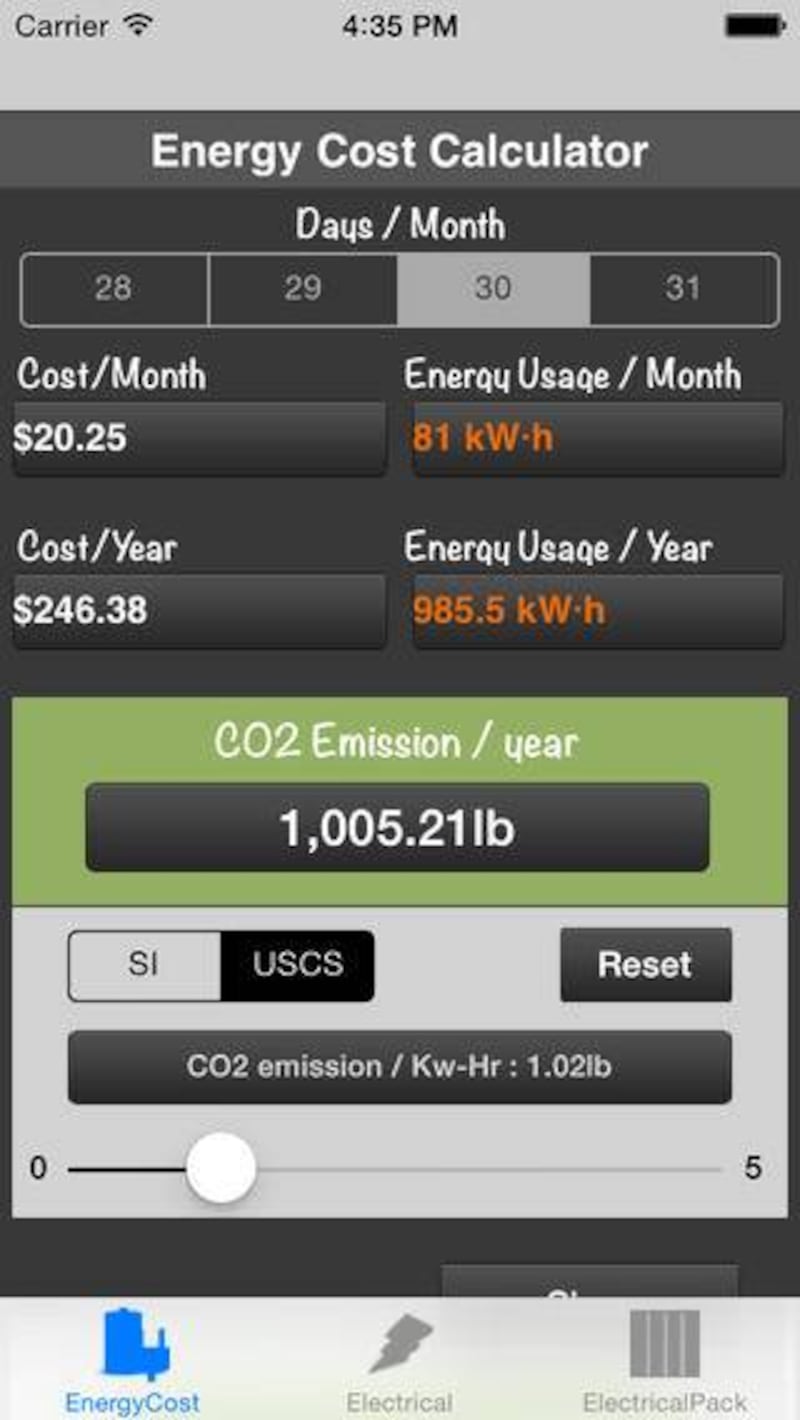
Task: Tap the CO2 emission per Kw-Hr button
Action: tap(399, 1067)
